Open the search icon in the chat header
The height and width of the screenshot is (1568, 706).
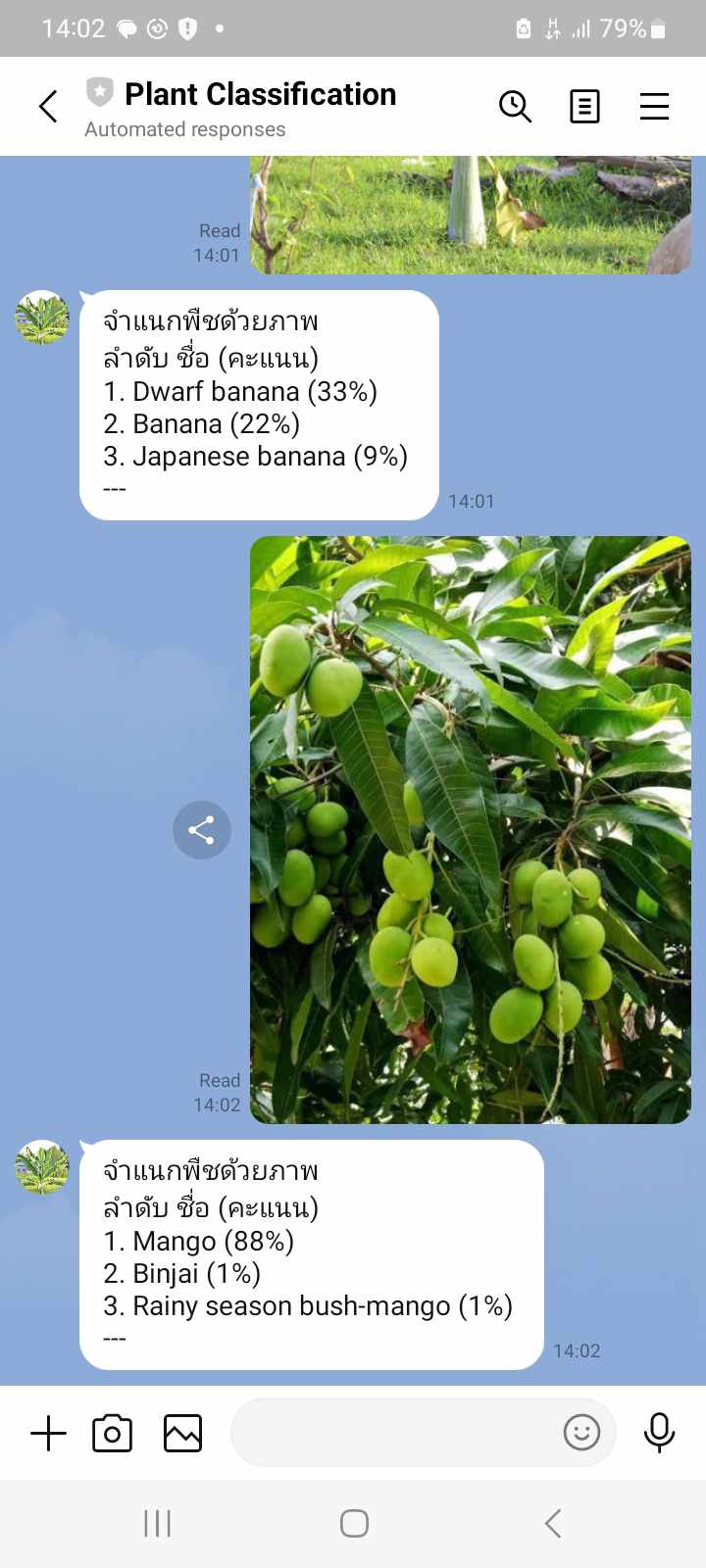(516, 106)
